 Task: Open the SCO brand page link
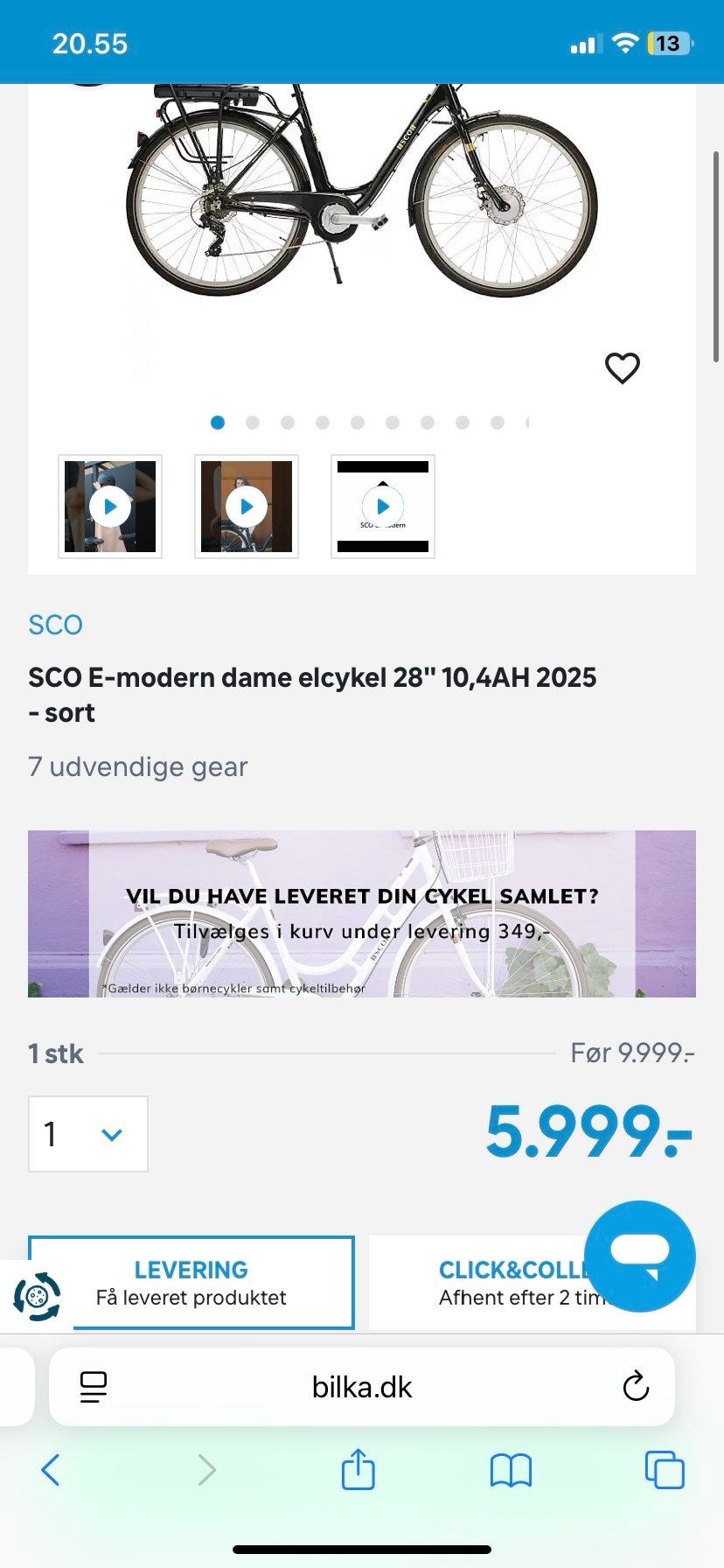click(55, 625)
